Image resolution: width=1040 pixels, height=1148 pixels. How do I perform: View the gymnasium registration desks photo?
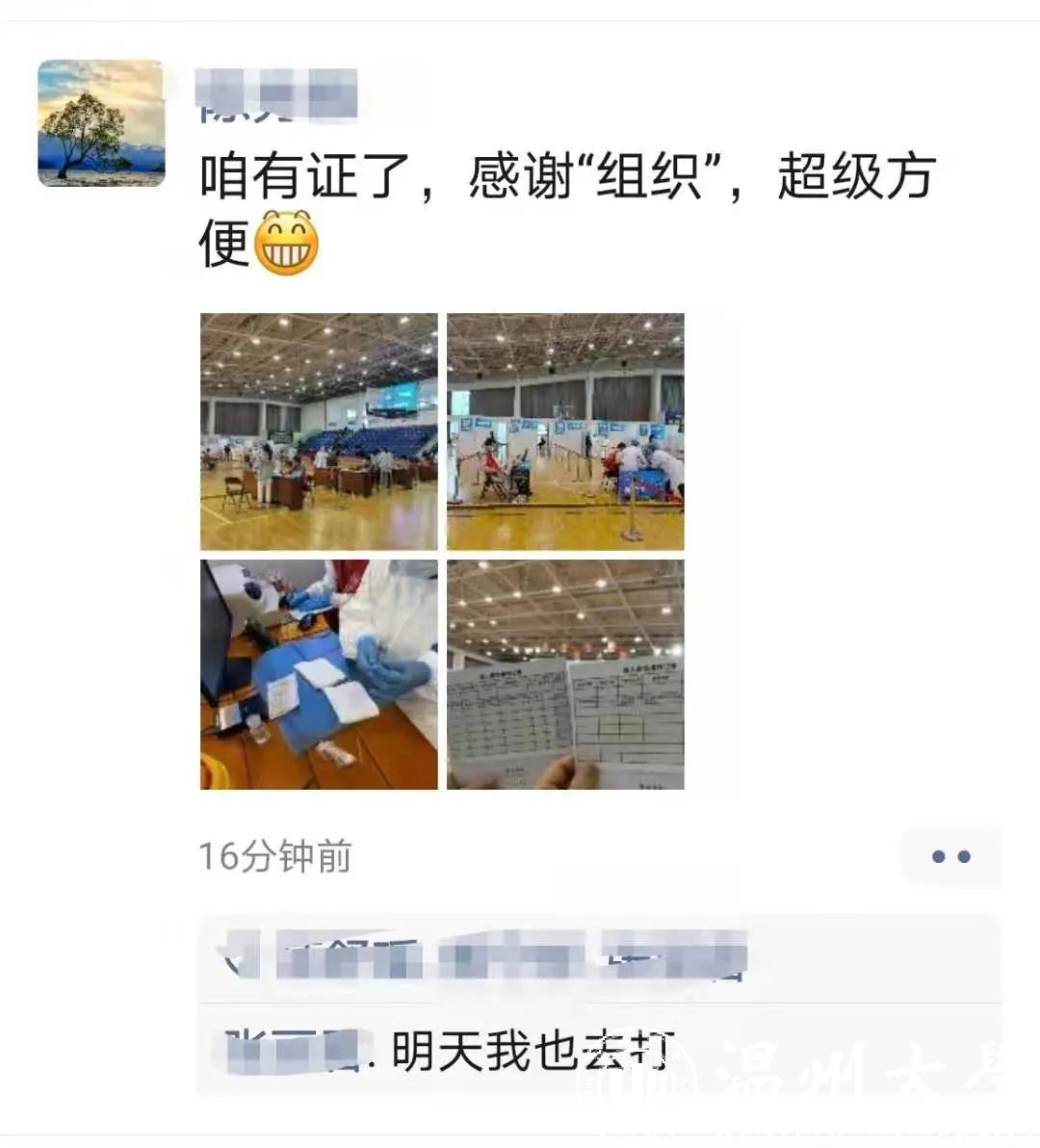(319, 431)
